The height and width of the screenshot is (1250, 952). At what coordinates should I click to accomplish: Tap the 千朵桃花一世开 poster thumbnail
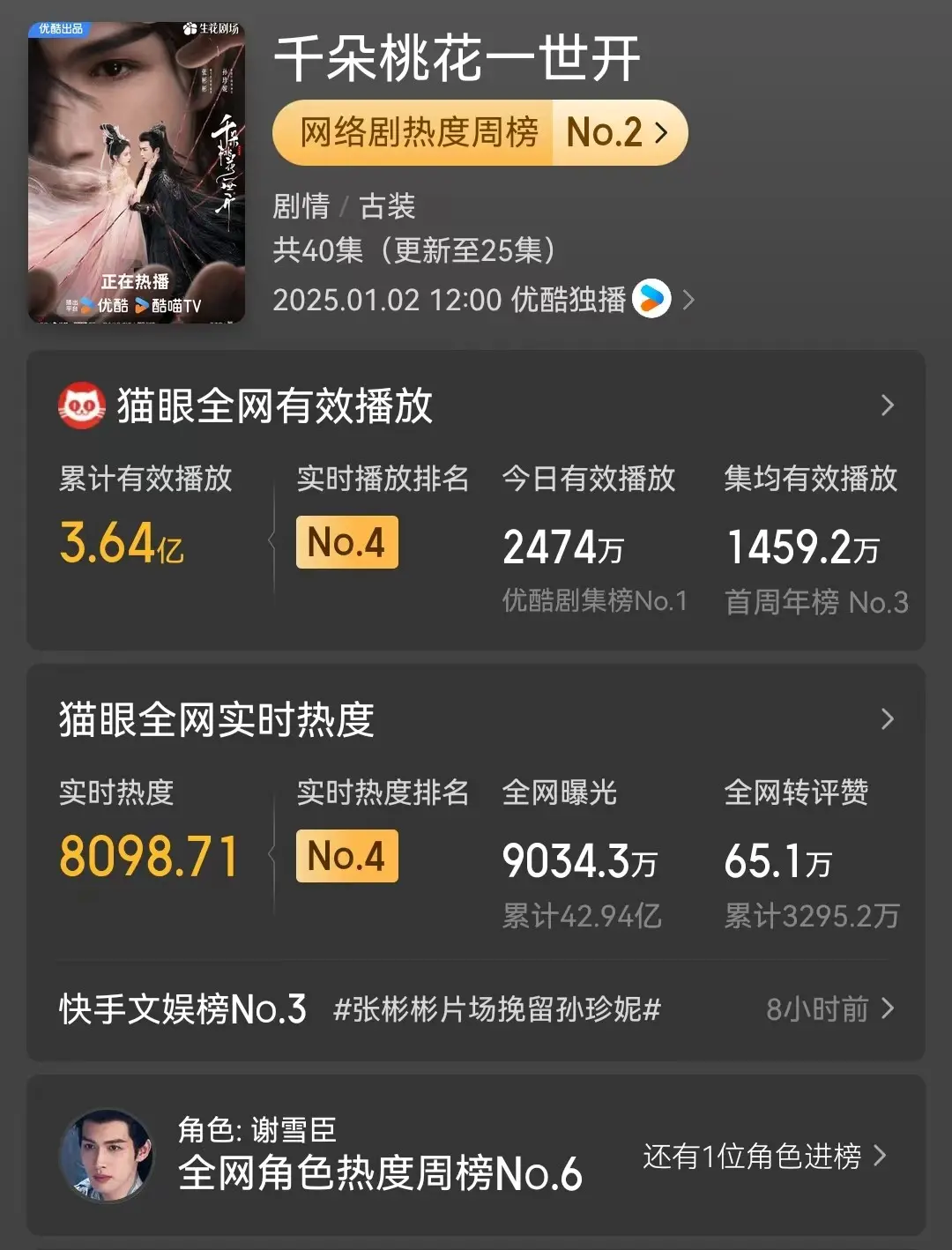[137, 172]
